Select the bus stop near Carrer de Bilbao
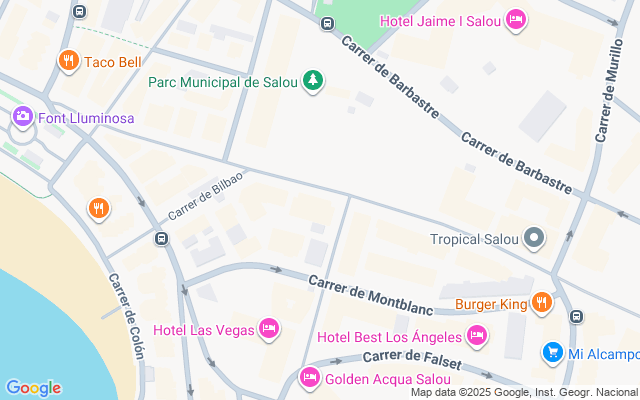The width and height of the screenshot is (640, 400). 162,238
